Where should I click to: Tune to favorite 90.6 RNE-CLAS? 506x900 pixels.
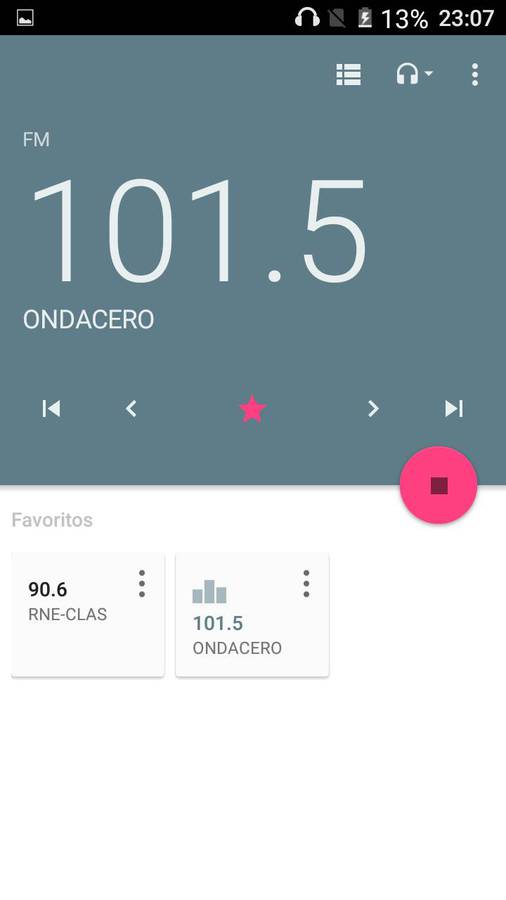[x=88, y=615]
